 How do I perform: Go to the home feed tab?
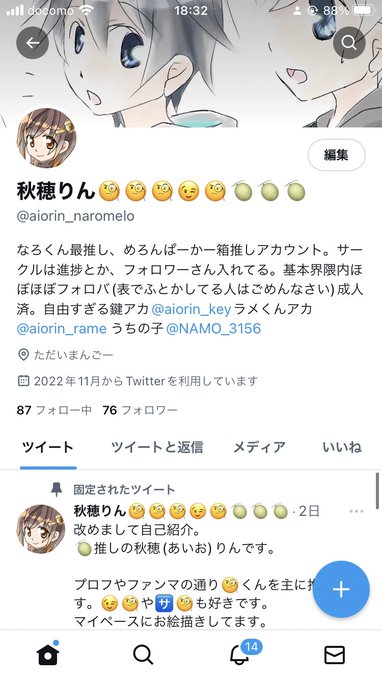(48, 654)
